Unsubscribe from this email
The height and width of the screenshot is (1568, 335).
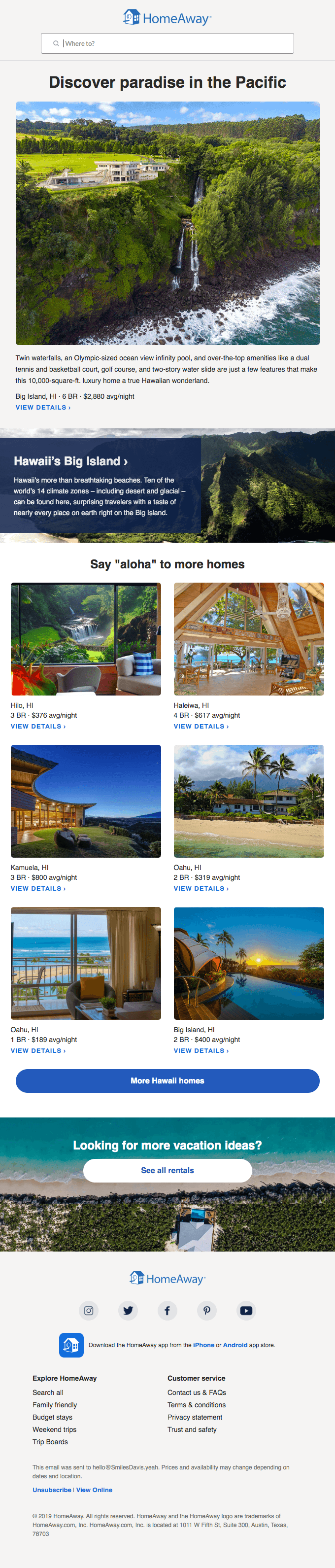click(52, 1490)
